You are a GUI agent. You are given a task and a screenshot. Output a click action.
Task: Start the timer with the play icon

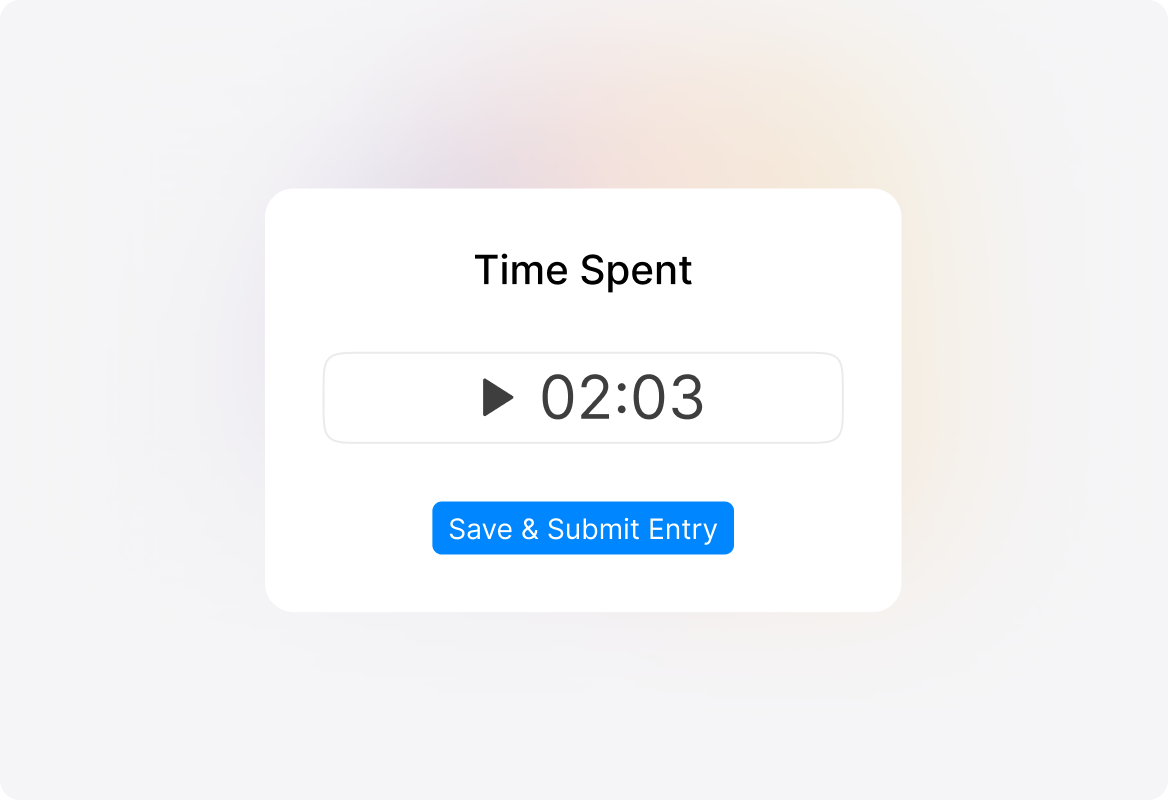[x=497, y=398]
